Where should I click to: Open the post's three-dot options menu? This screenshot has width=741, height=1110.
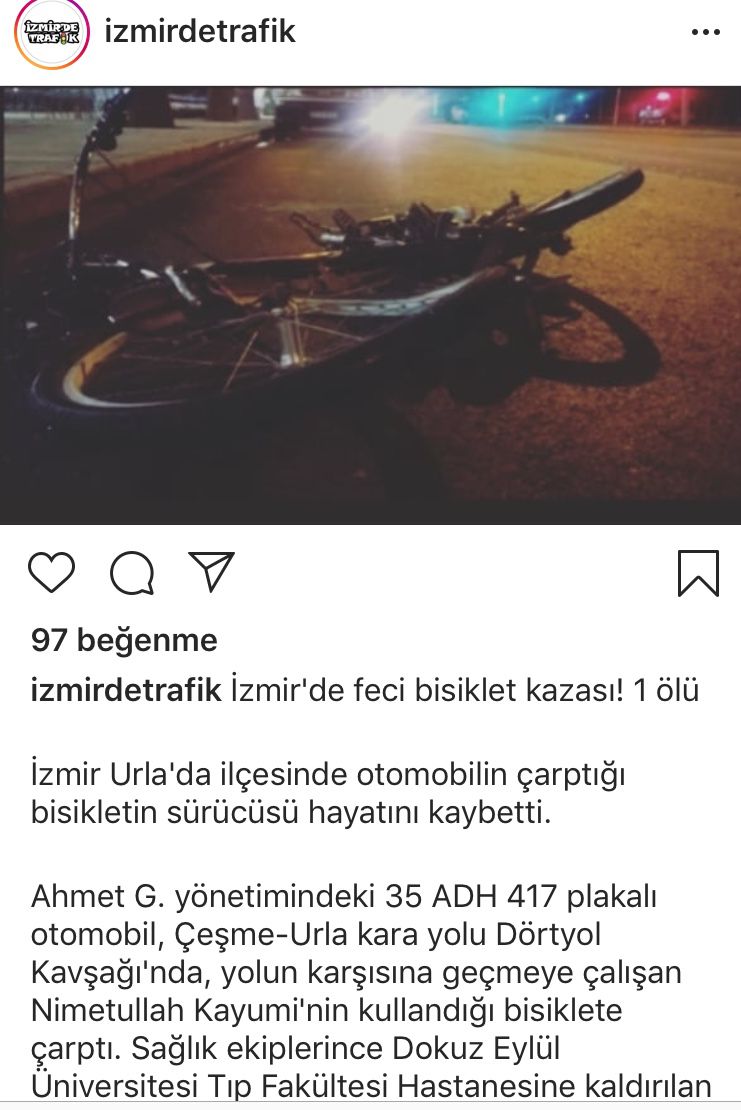[705, 33]
